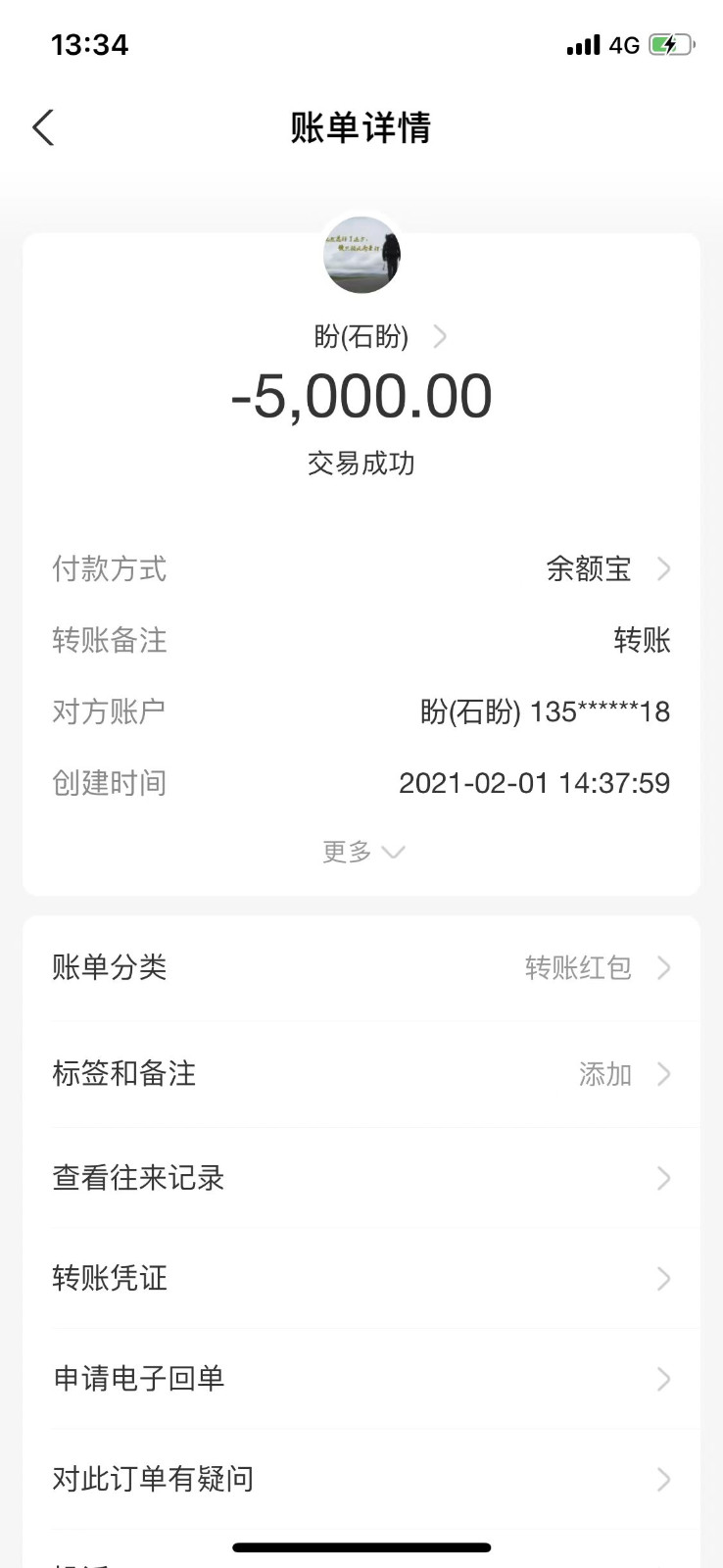Screen dimensions: 723x1568
Task: View the 转账凭证
Action: pos(361,1278)
